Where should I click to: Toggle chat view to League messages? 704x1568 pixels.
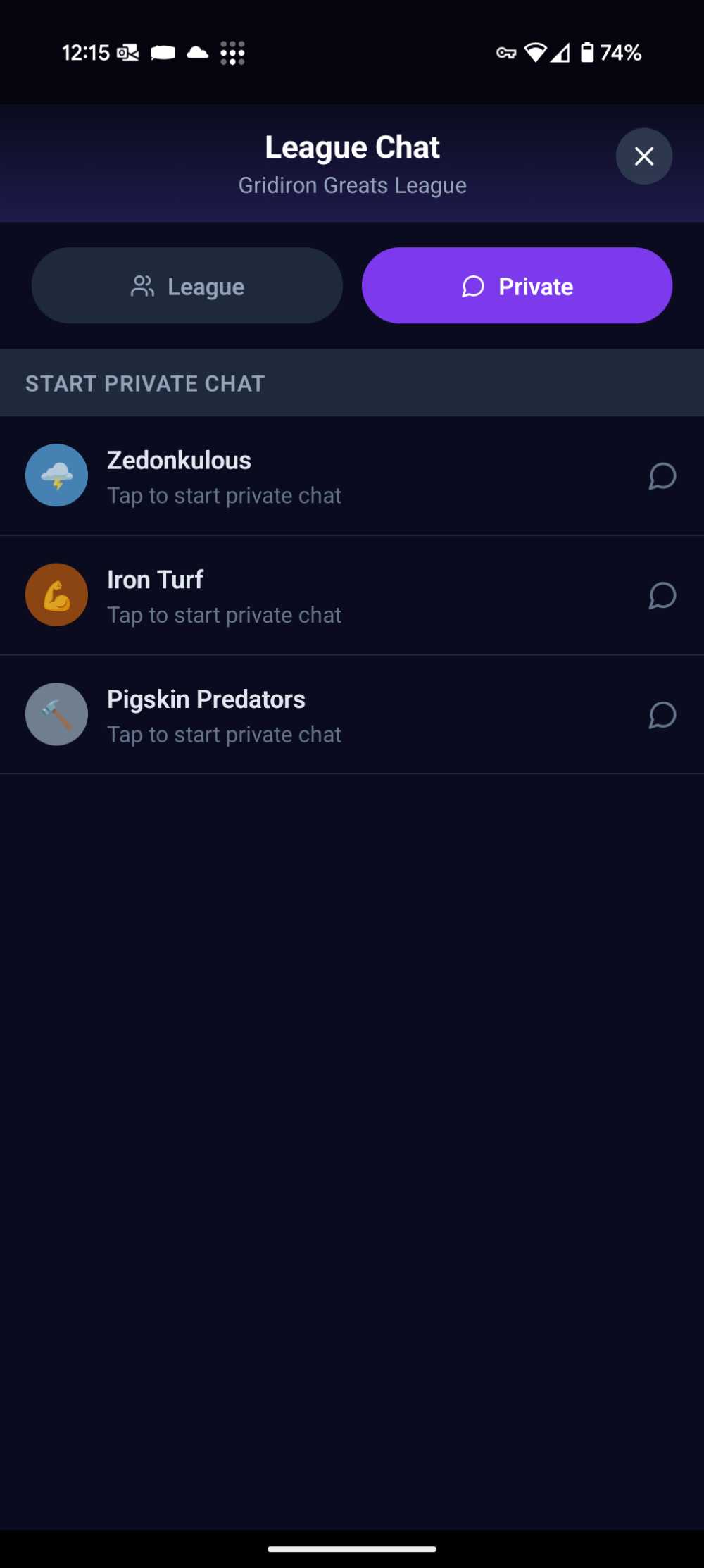point(187,286)
